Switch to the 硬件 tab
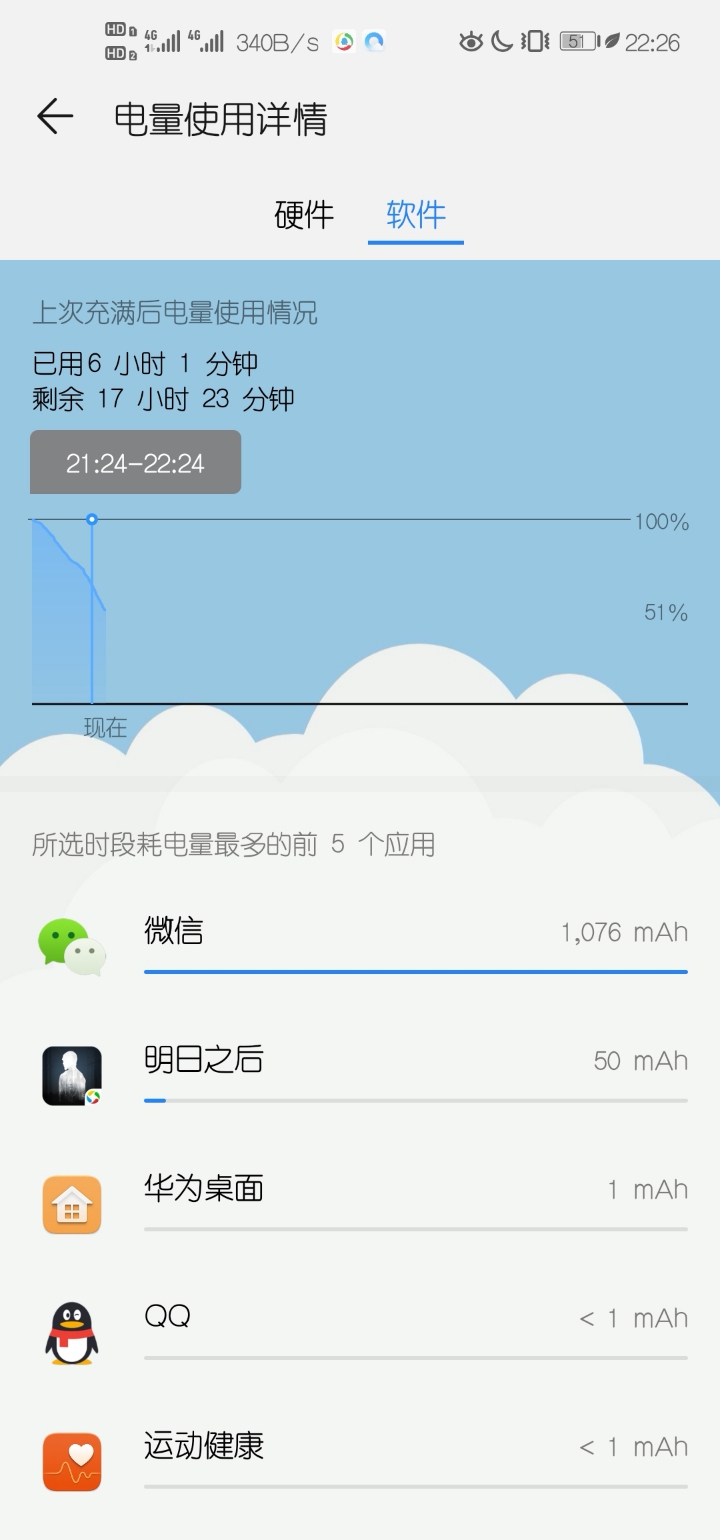 (x=304, y=215)
